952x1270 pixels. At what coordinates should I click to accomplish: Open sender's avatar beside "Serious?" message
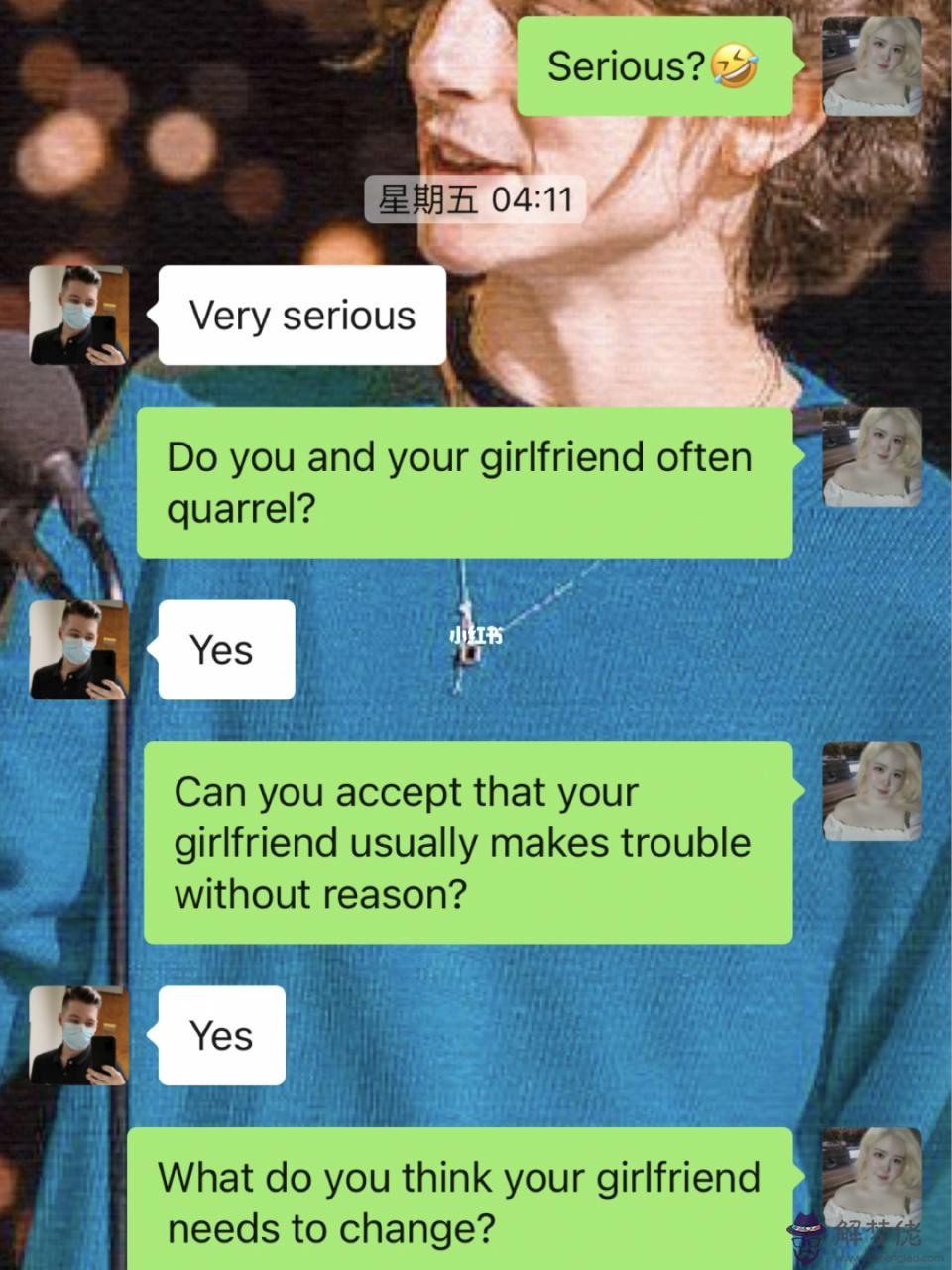(x=872, y=66)
